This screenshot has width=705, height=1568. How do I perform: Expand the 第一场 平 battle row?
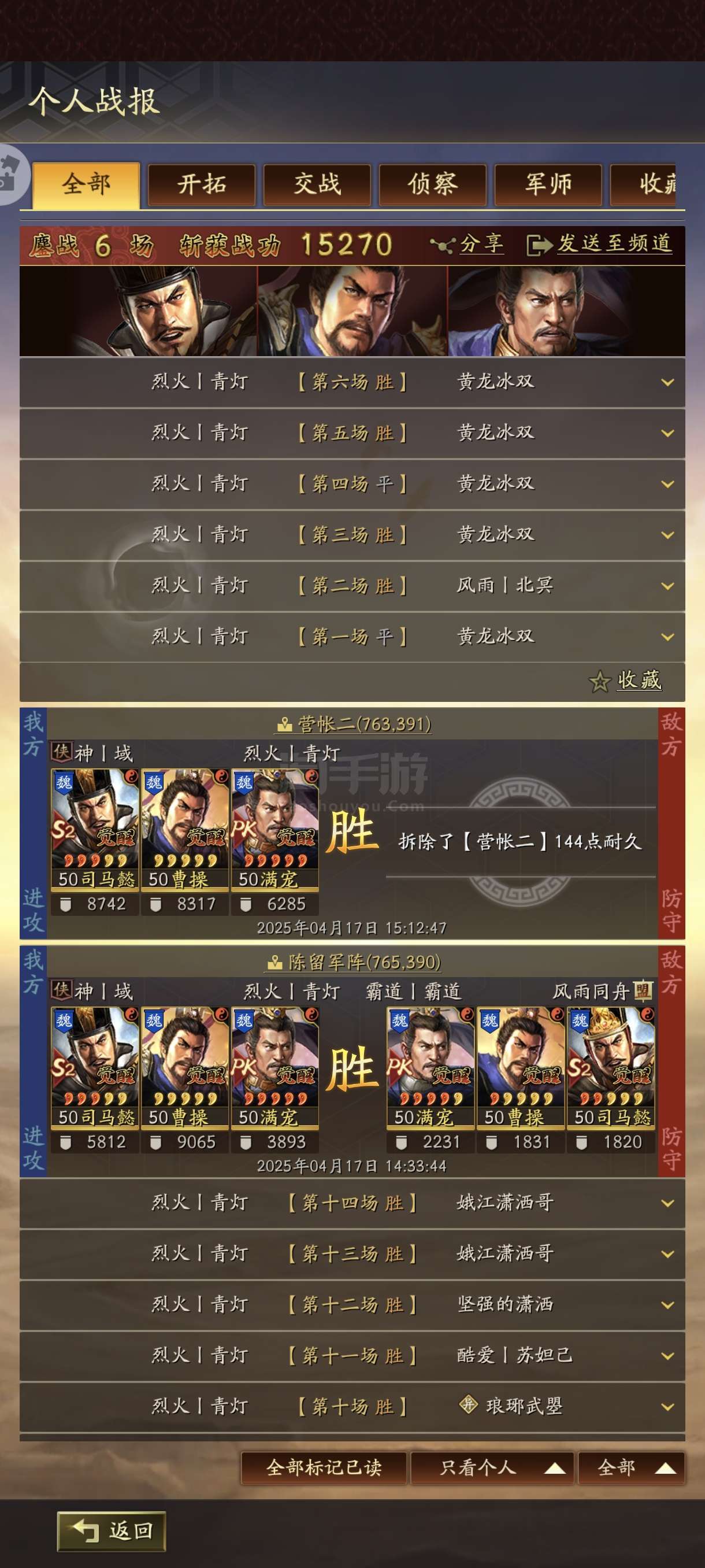(x=352, y=637)
